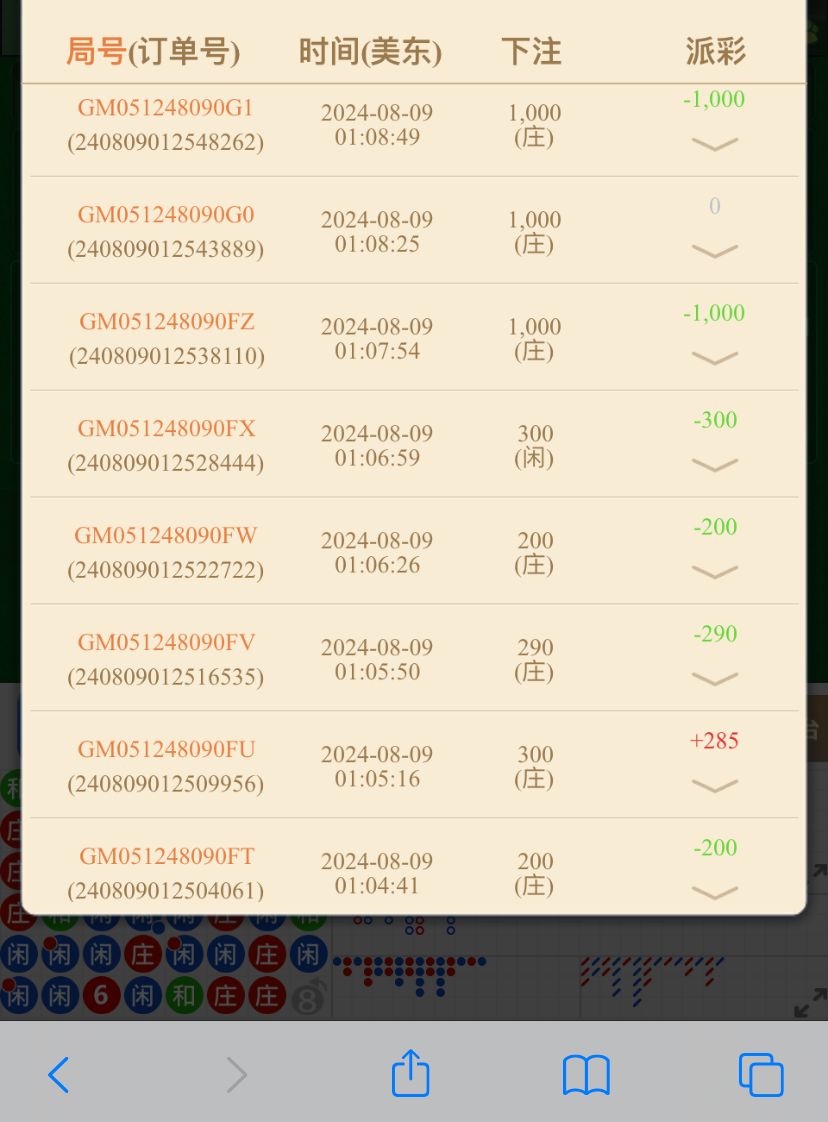Expand details for round GM051248090G1
The height and width of the screenshot is (1122, 828).
click(715, 144)
